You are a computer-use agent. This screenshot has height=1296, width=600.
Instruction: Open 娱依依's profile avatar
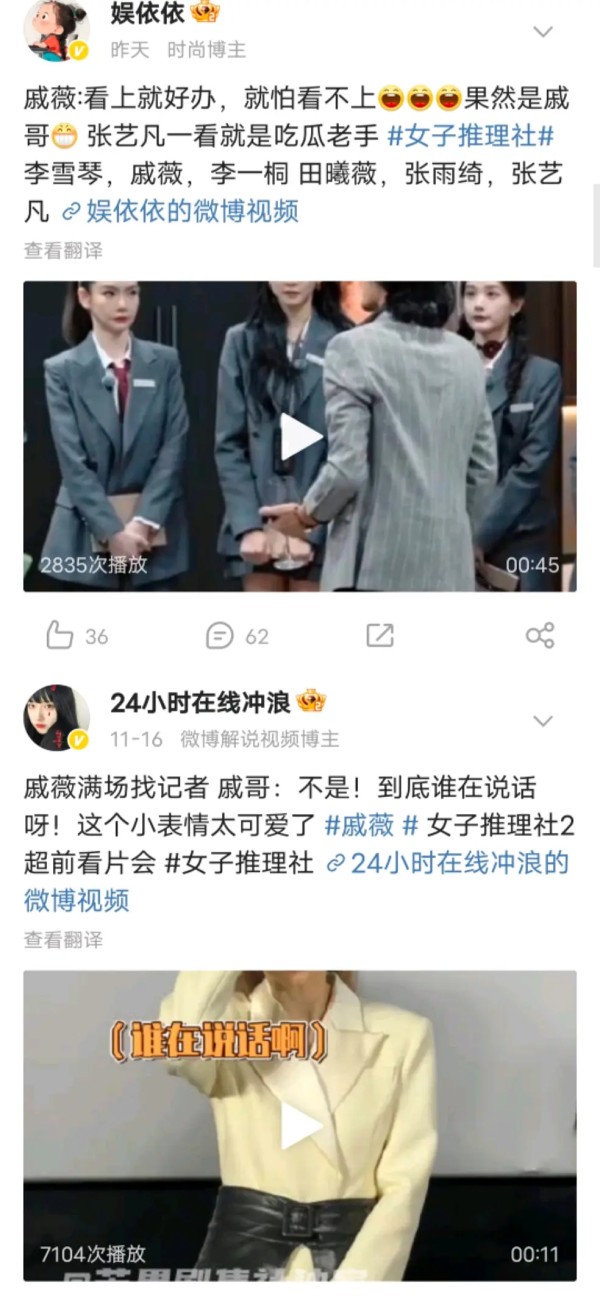57,30
